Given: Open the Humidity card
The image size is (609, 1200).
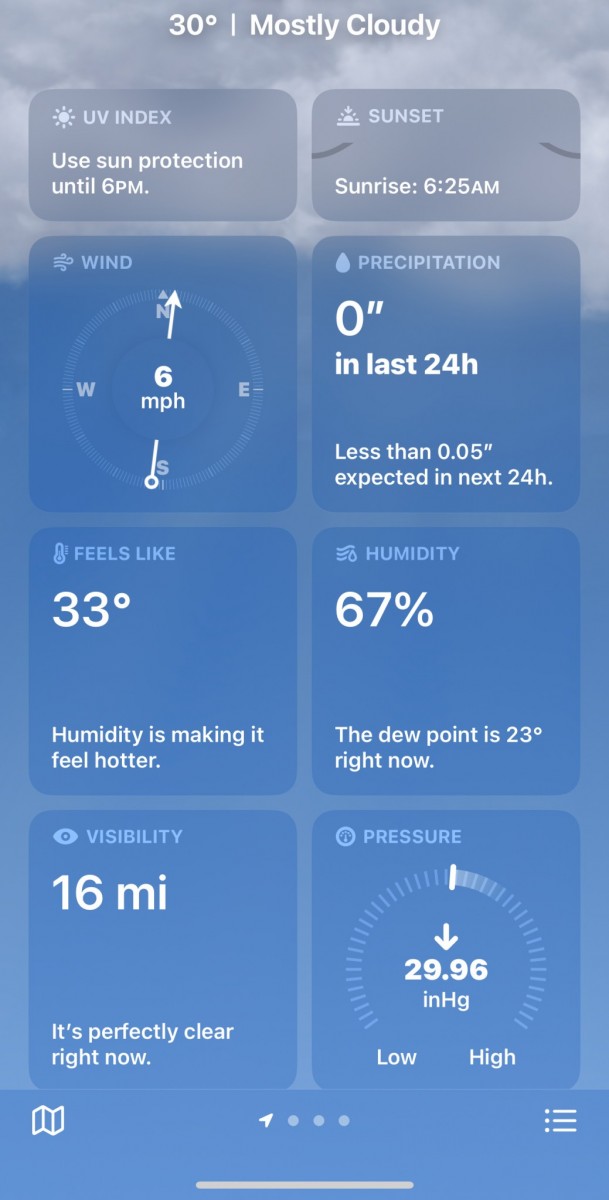Looking at the screenshot, I should coord(446,661).
